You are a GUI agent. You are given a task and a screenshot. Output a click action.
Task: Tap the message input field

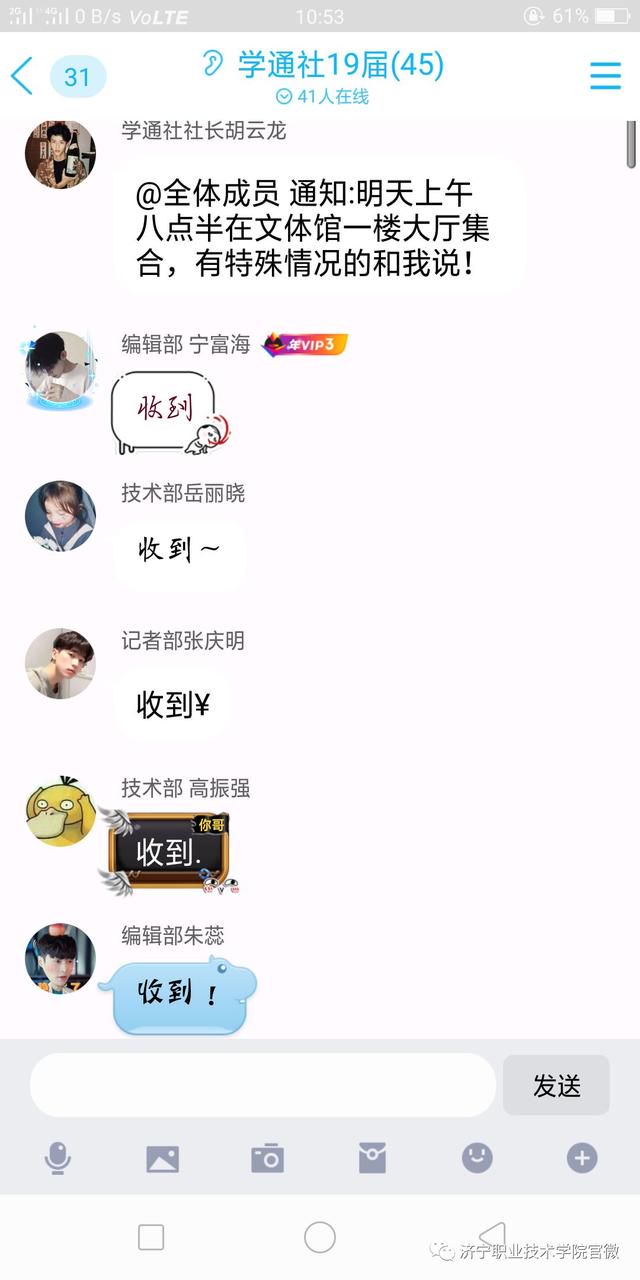pos(262,1085)
